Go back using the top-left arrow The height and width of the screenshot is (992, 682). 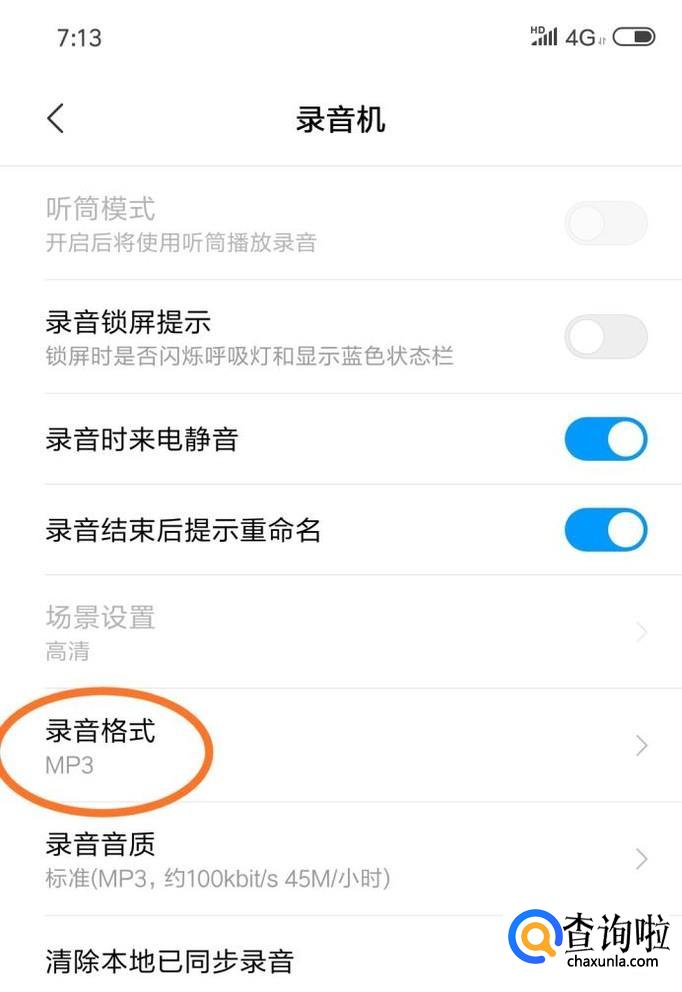point(56,118)
